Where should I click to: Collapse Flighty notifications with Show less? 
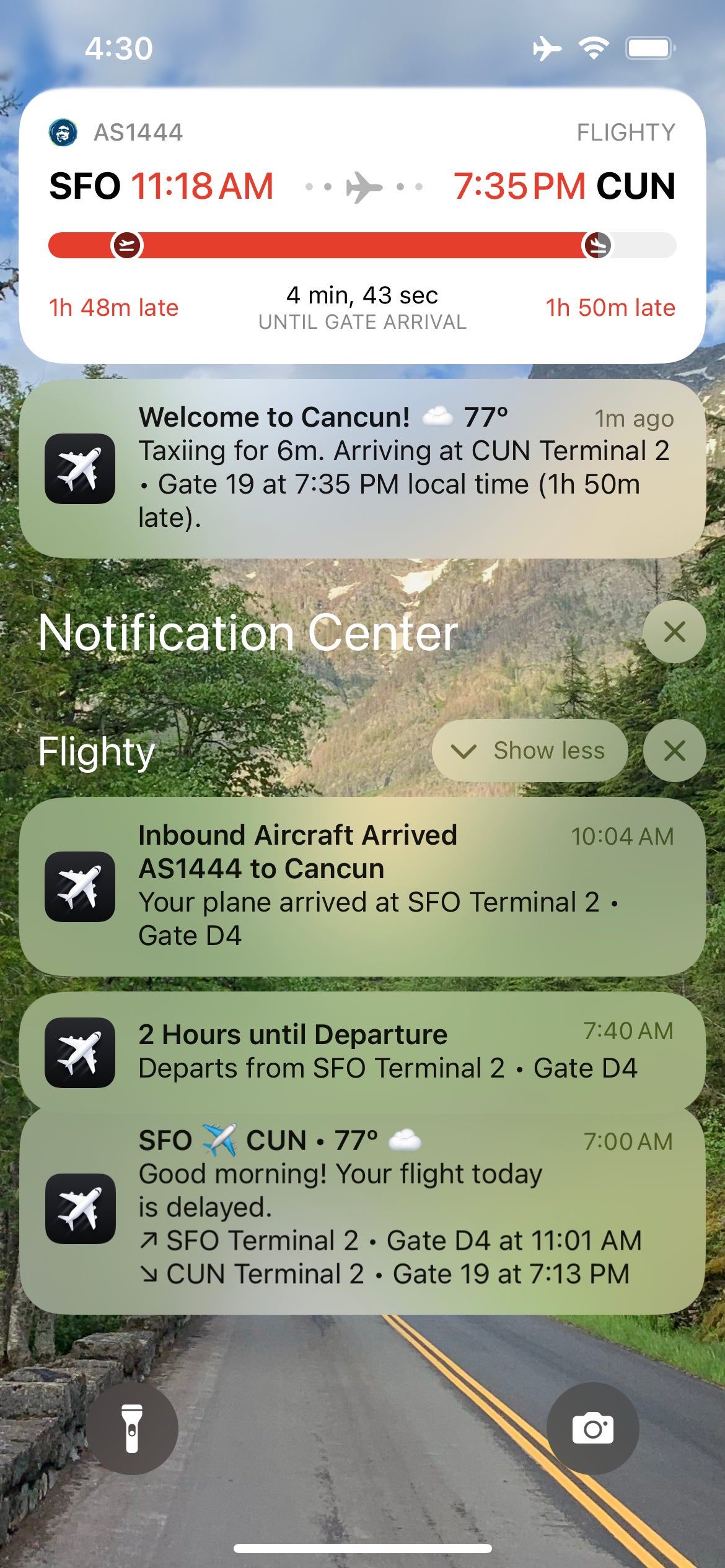pos(530,751)
